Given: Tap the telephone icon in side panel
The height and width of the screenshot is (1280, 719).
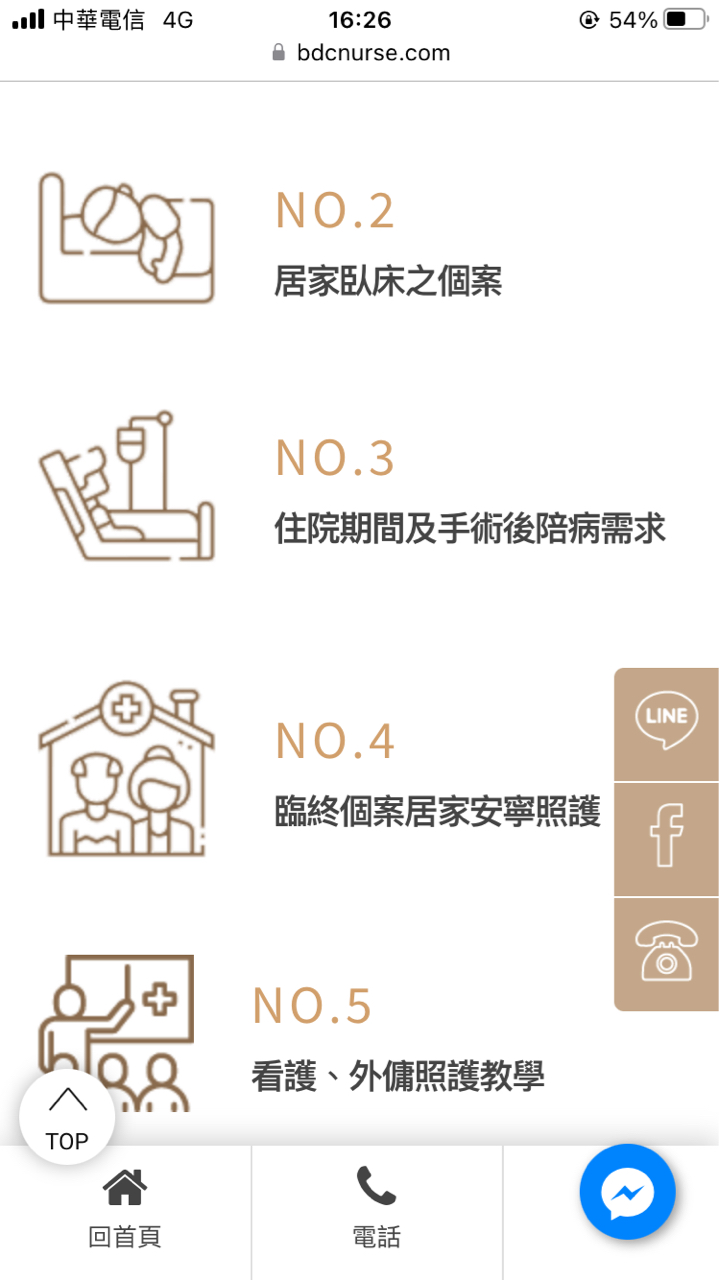Looking at the screenshot, I should [x=666, y=952].
